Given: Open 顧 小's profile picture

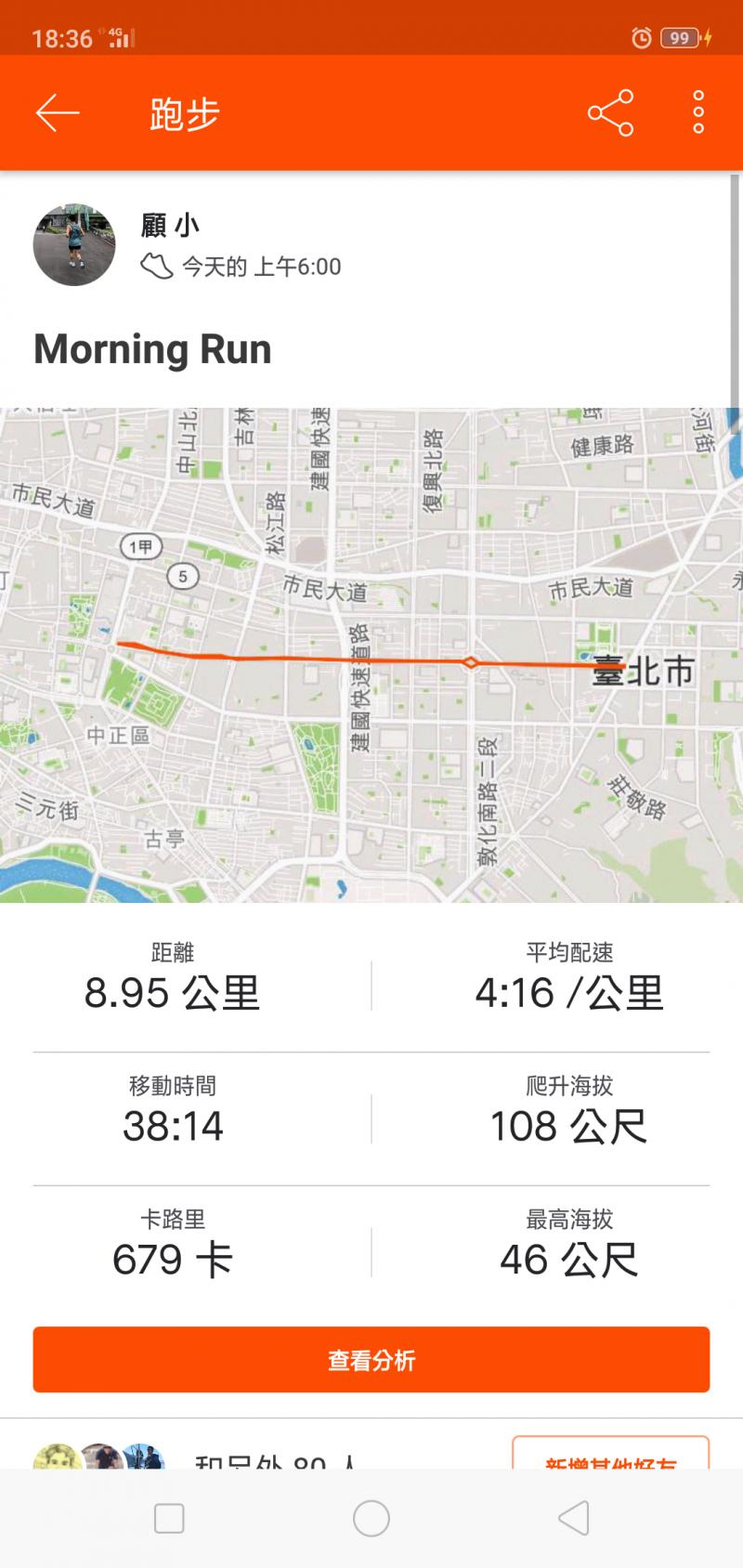Looking at the screenshot, I should point(74,245).
